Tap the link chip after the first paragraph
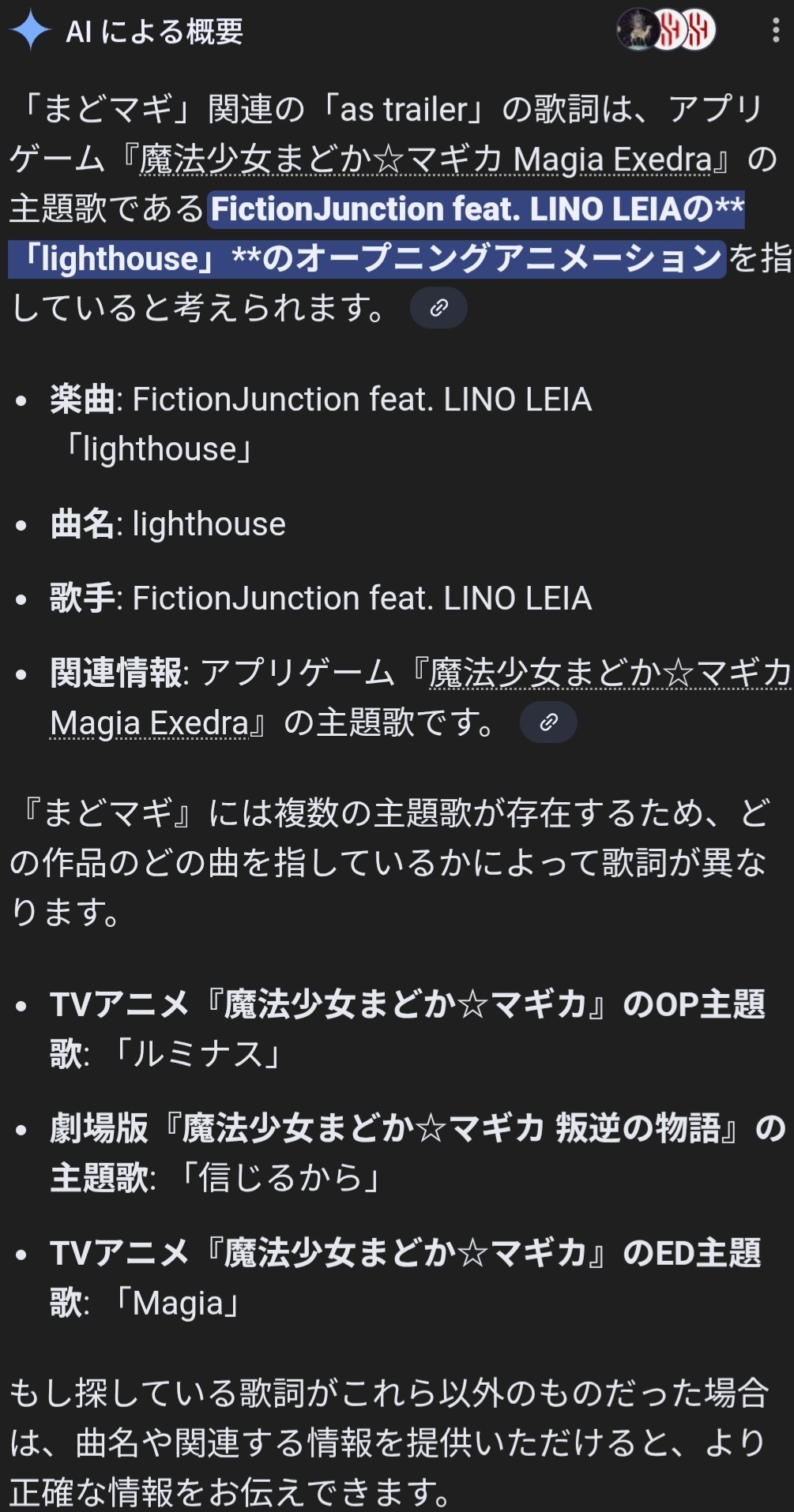 (x=438, y=308)
